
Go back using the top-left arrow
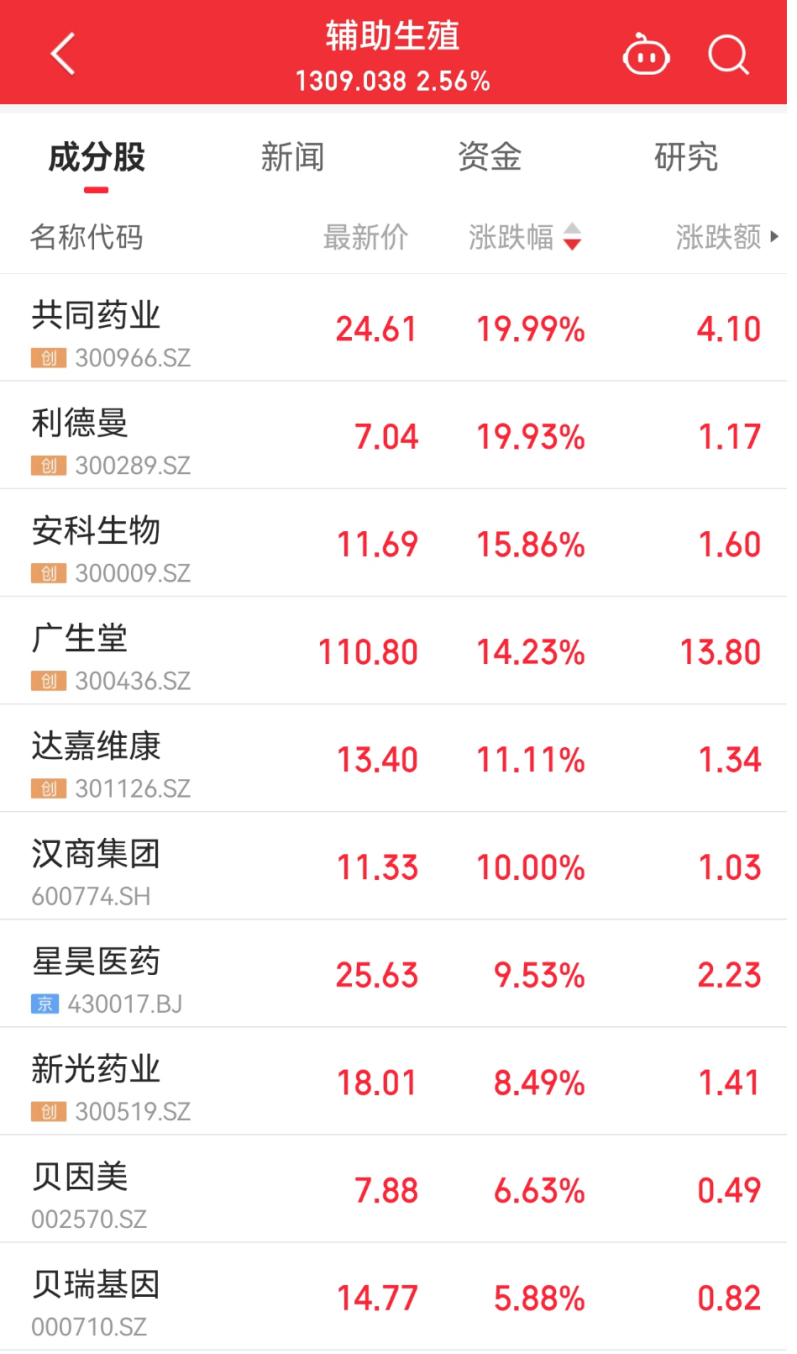tap(63, 54)
